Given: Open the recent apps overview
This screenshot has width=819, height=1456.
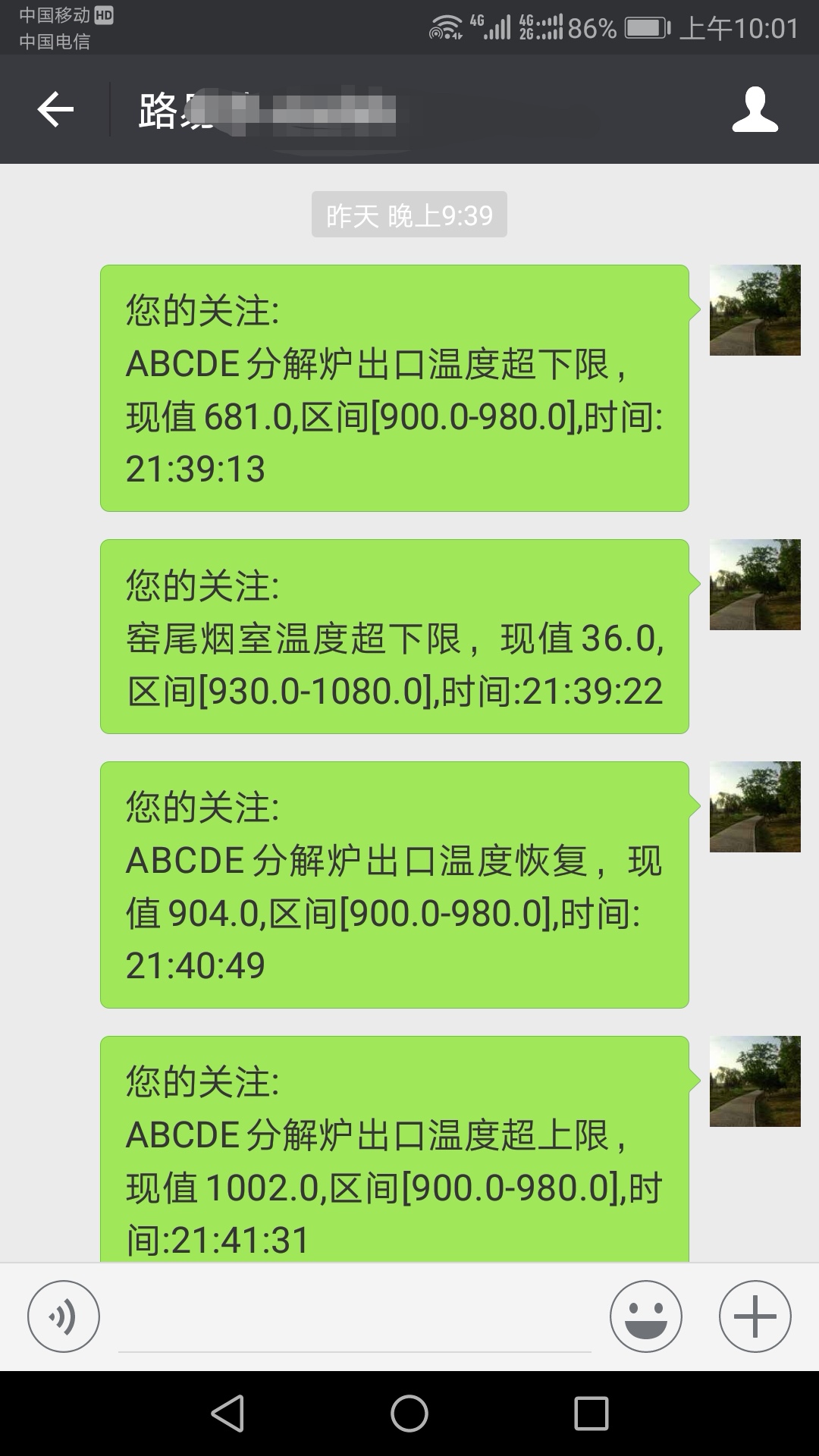Looking at the screenshot, I should pyautogui.click(x=591, y=1414).
